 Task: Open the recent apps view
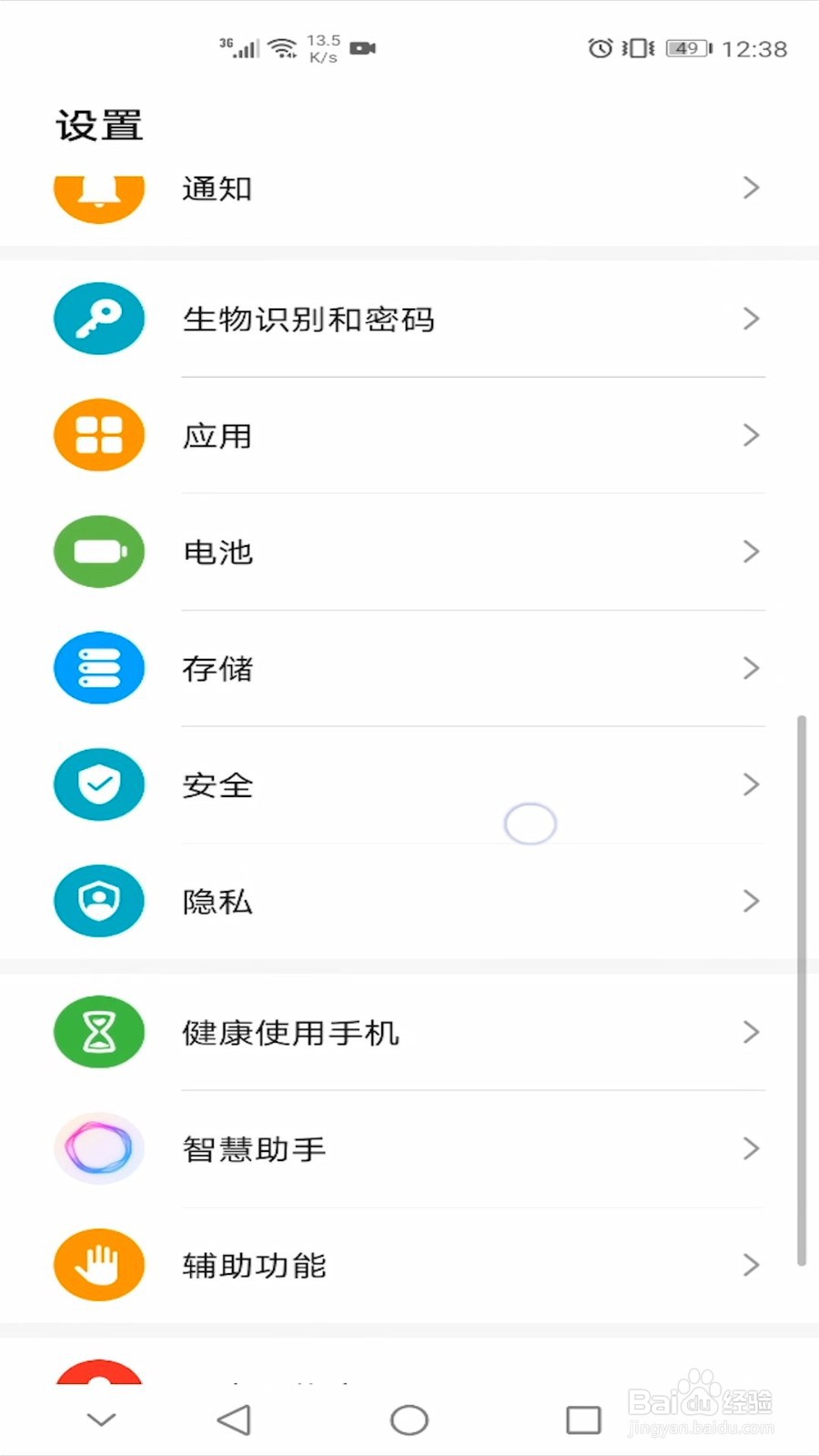click(x=583, y=1420)
